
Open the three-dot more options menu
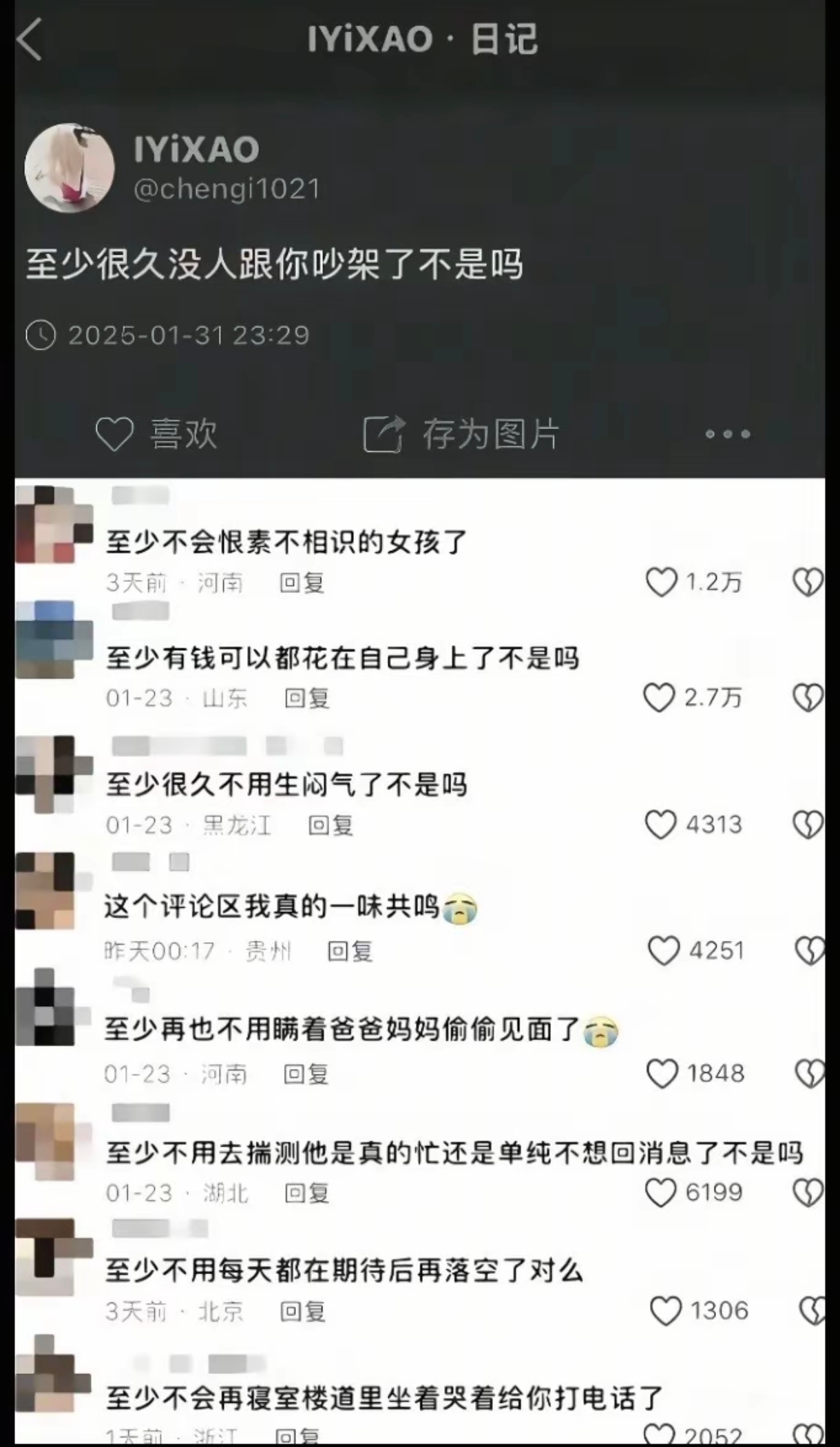(x=727, y=435)
